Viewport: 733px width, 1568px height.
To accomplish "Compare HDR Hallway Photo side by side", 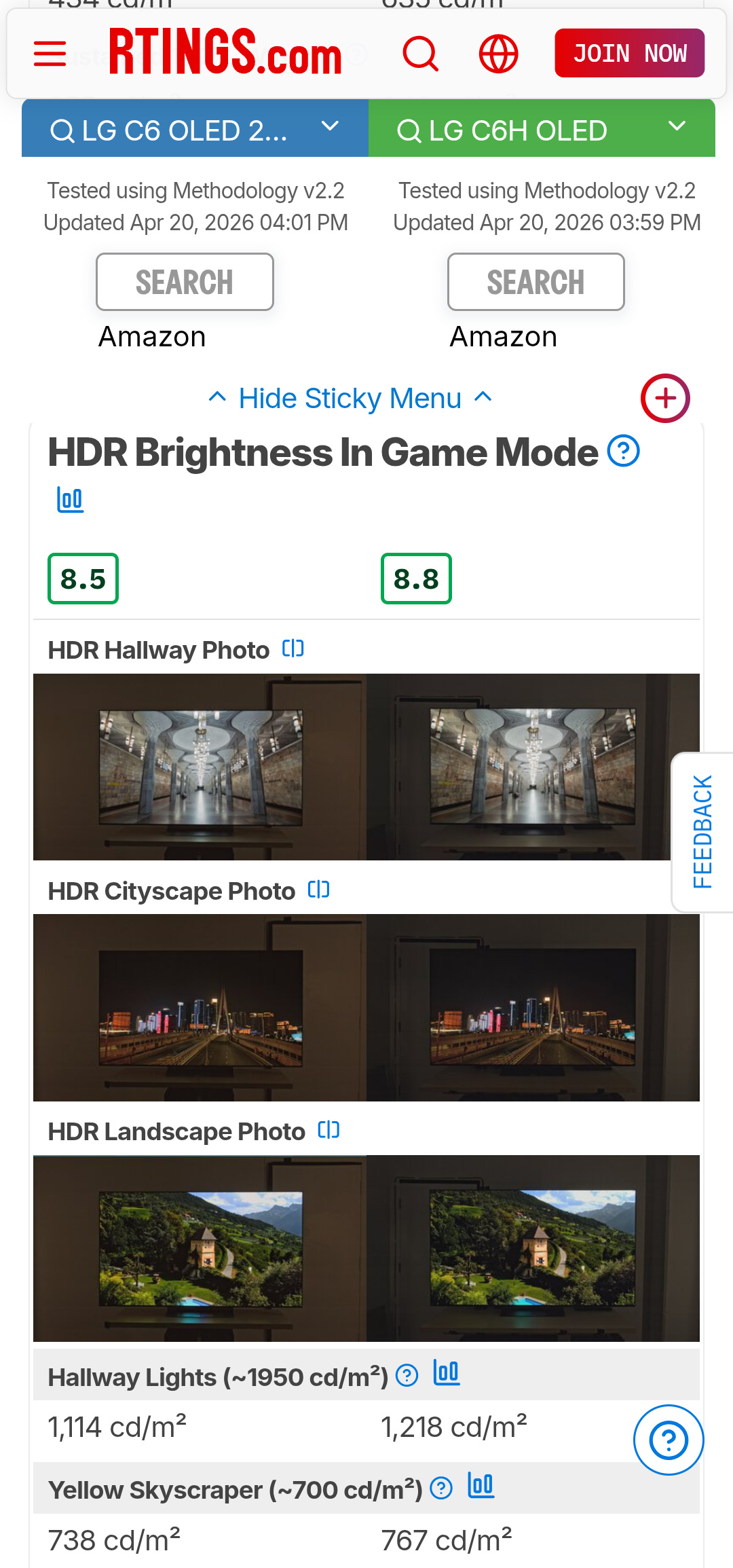I will 293,649.
